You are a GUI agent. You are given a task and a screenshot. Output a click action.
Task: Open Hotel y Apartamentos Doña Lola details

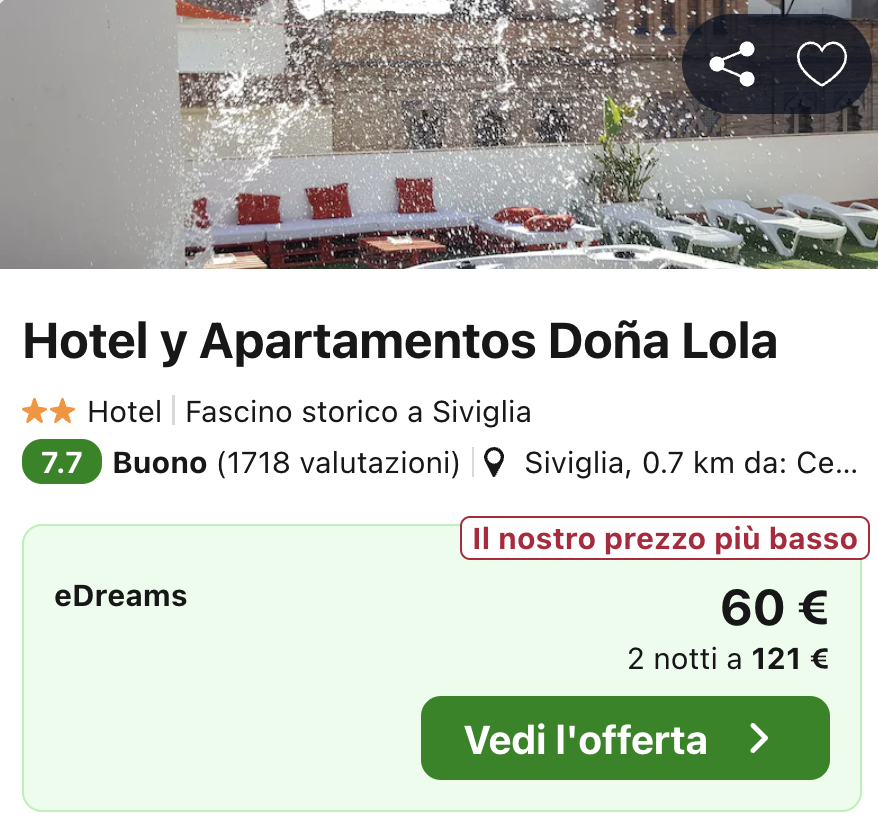tap(399, 342)
